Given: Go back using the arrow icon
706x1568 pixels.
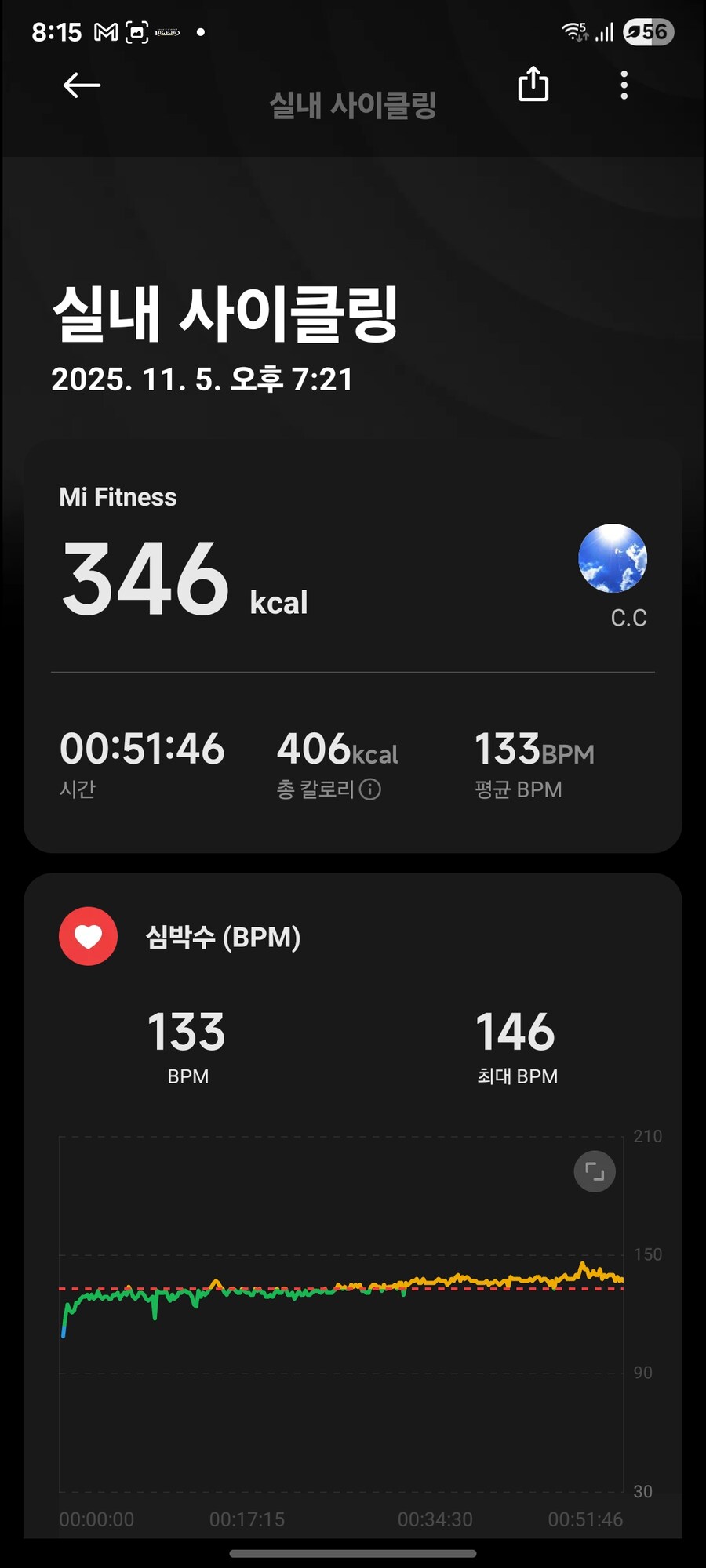Looking at the screenshot, I should [82, 85].
